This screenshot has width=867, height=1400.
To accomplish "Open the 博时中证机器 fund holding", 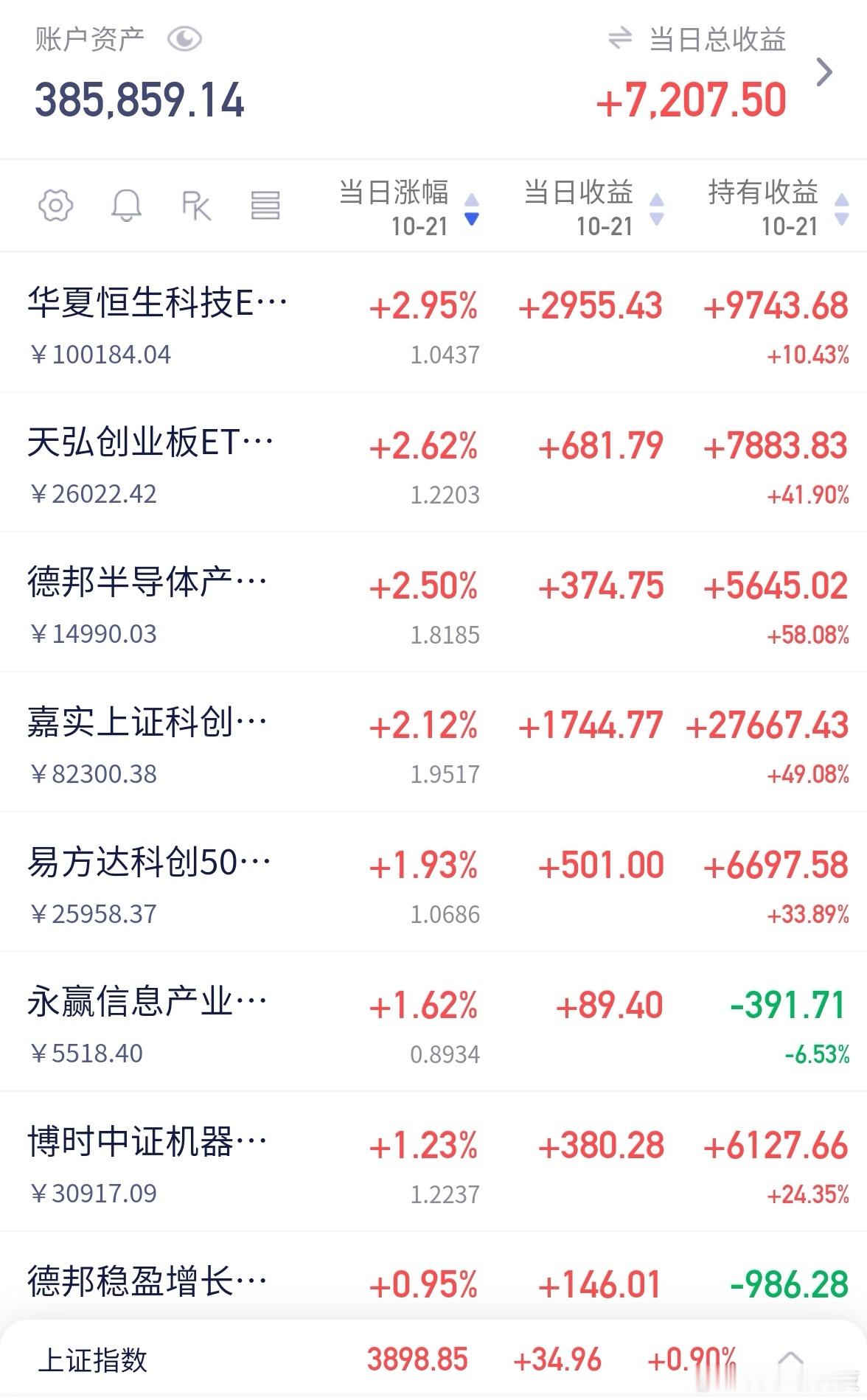I will 433,1162.
